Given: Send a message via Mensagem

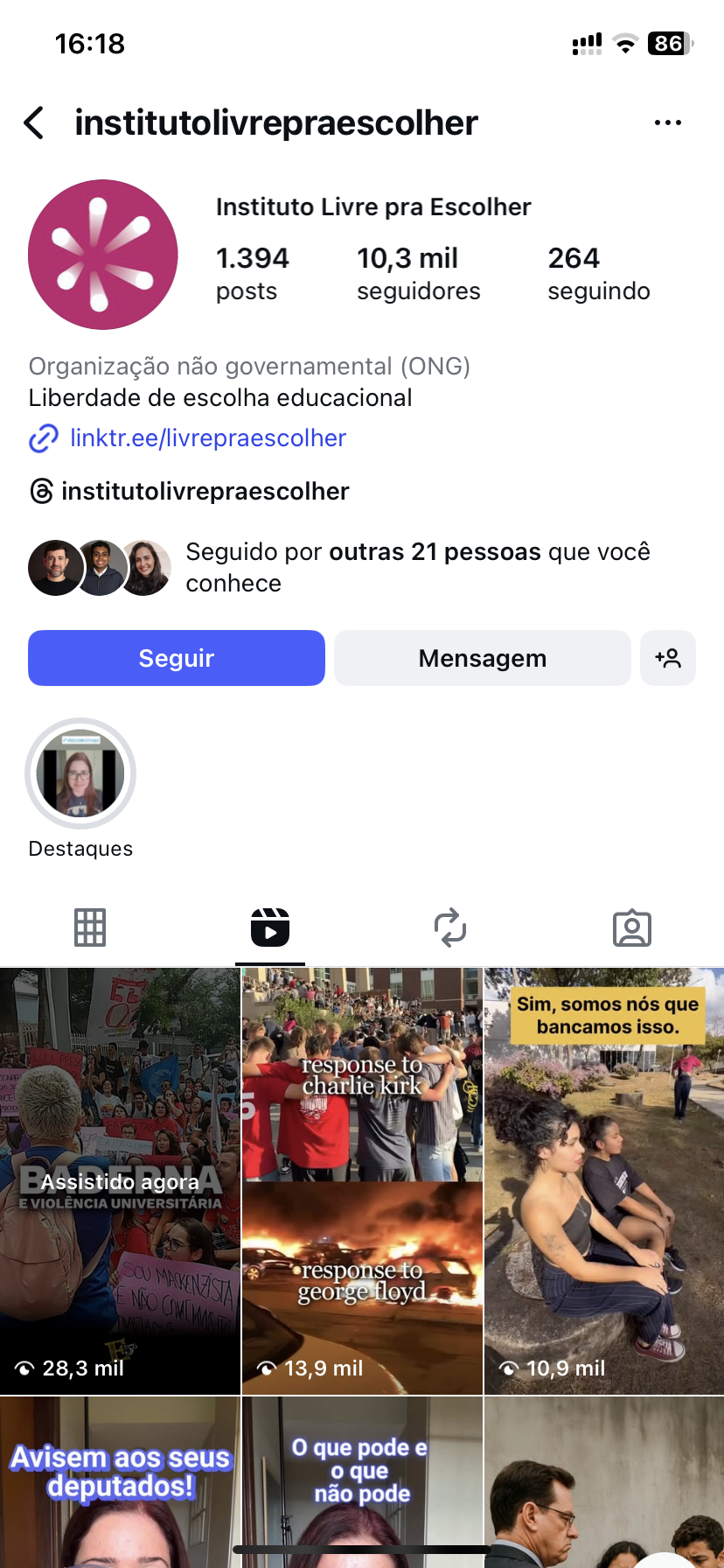Looking at the screenshot, I should 482,658.
